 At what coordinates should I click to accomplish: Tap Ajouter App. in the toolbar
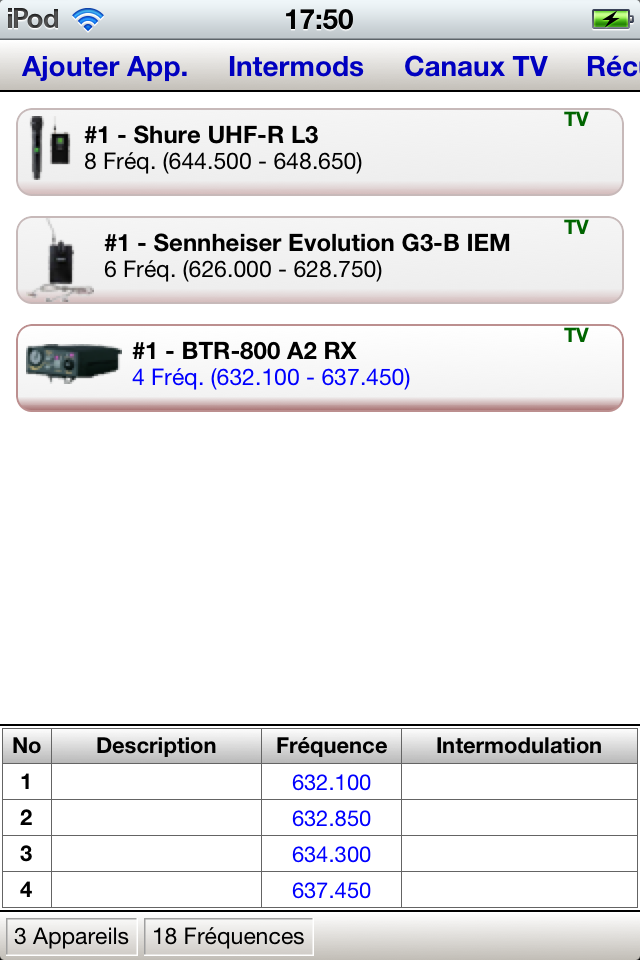click(105, 66)
